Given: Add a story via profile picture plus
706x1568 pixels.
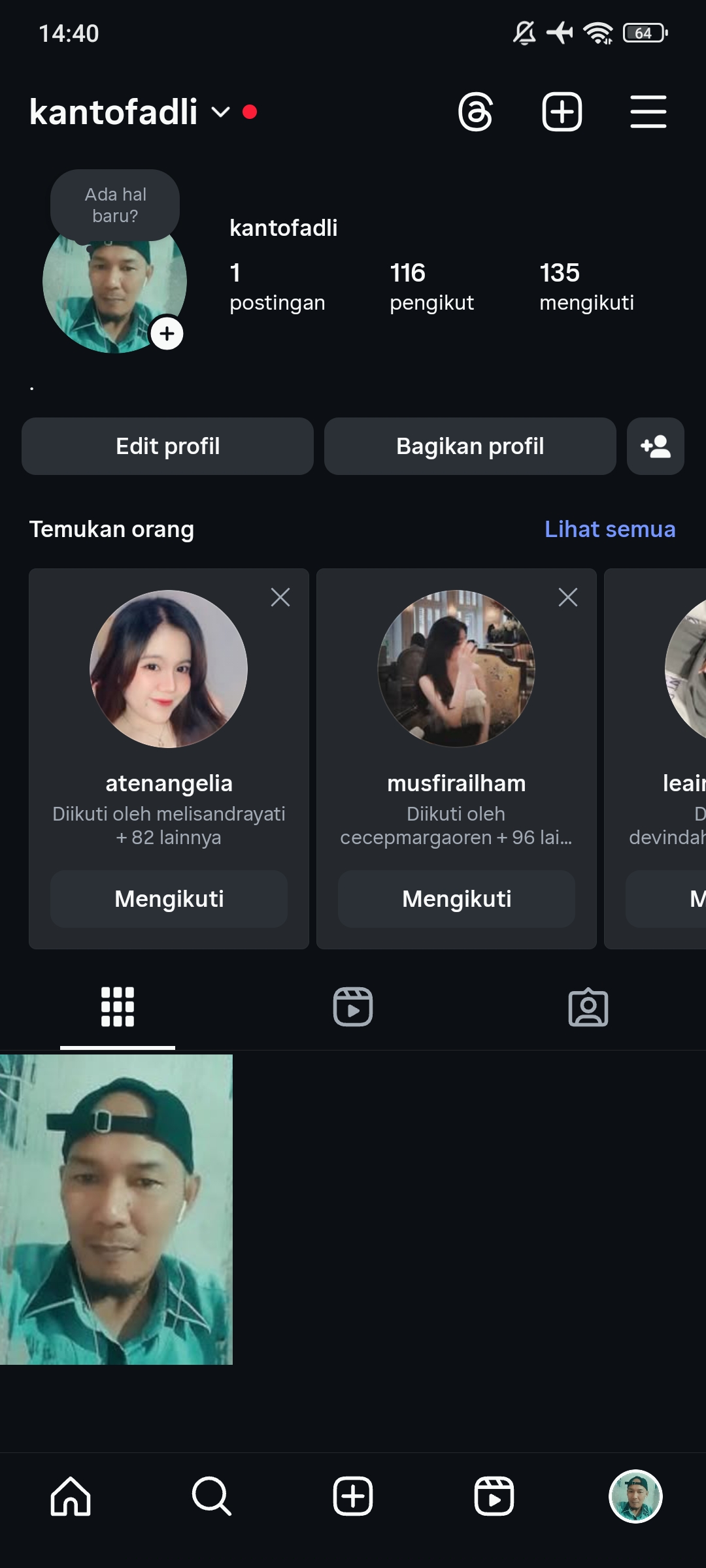Looking at the screenshot, I should tap(167, 334).
